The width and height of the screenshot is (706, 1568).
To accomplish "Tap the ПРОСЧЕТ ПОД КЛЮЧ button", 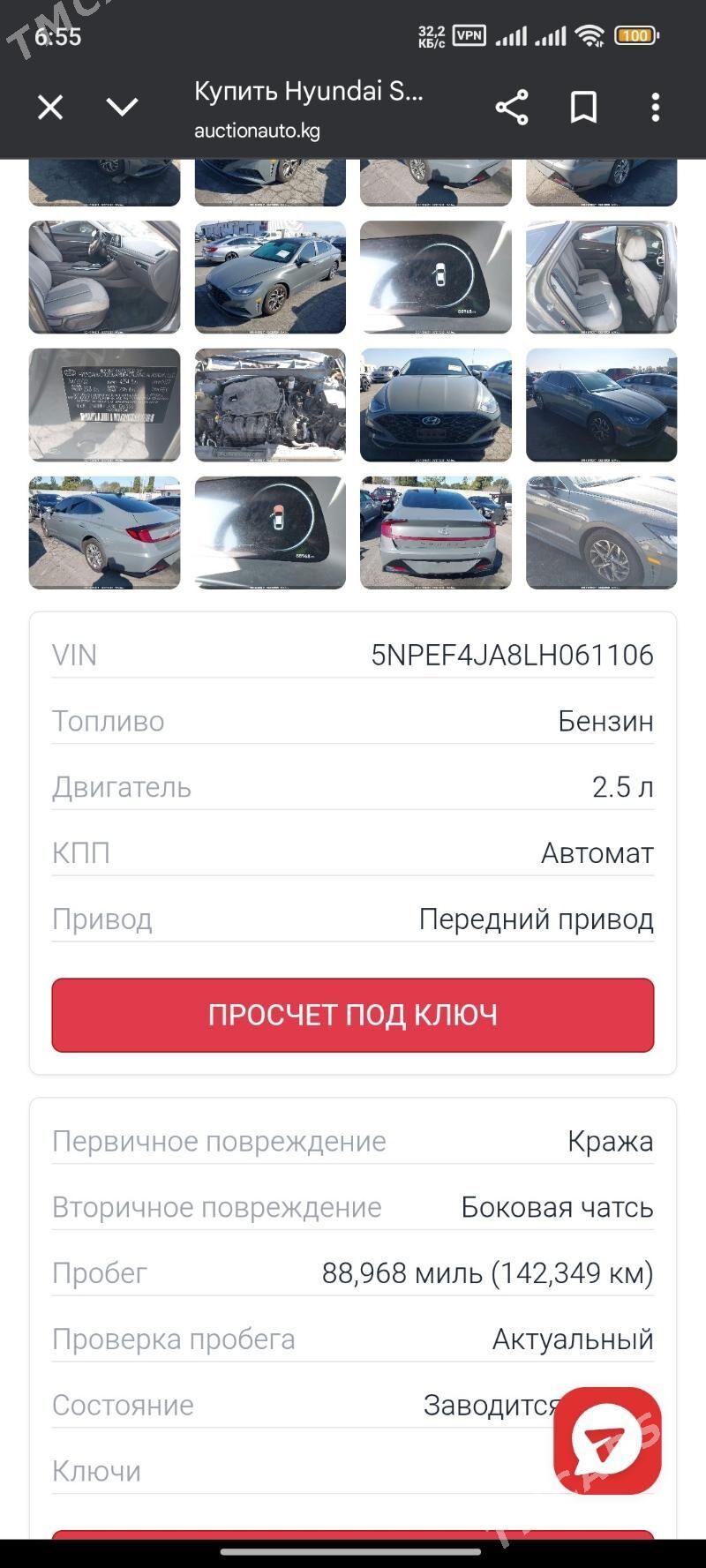I will pyautogui.click(x=353, y=1015).
